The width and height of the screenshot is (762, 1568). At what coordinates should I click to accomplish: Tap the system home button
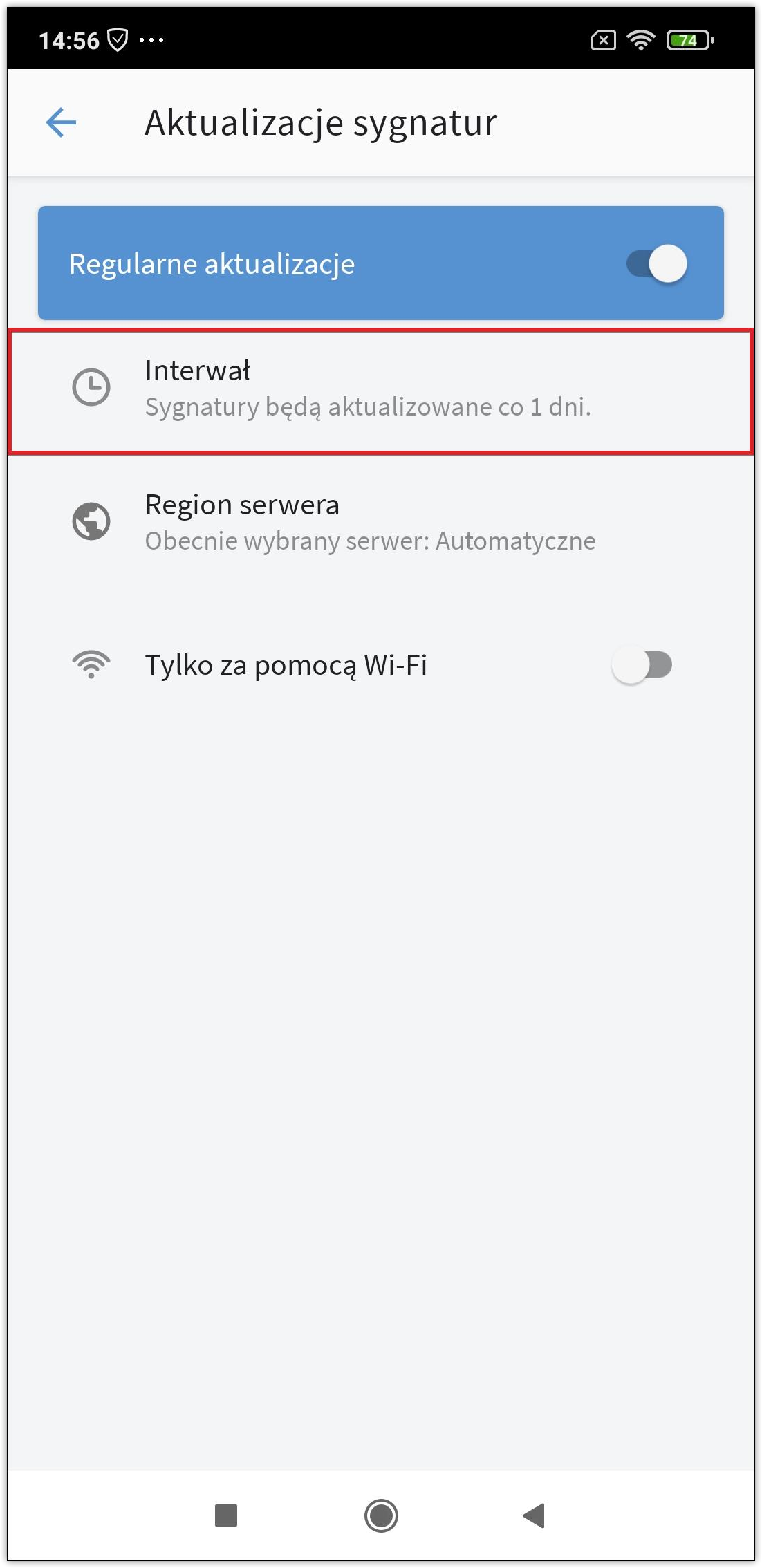pyautogui.click(x=381, y=1515)
